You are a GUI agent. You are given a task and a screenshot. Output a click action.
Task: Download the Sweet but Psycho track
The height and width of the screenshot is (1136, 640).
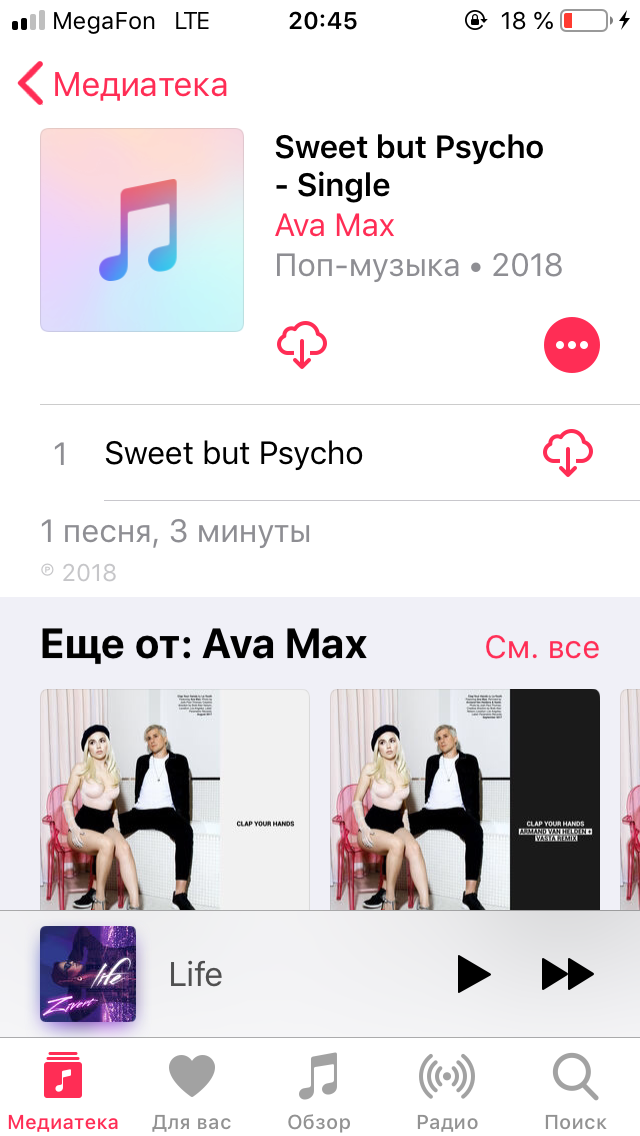[567, 454]
